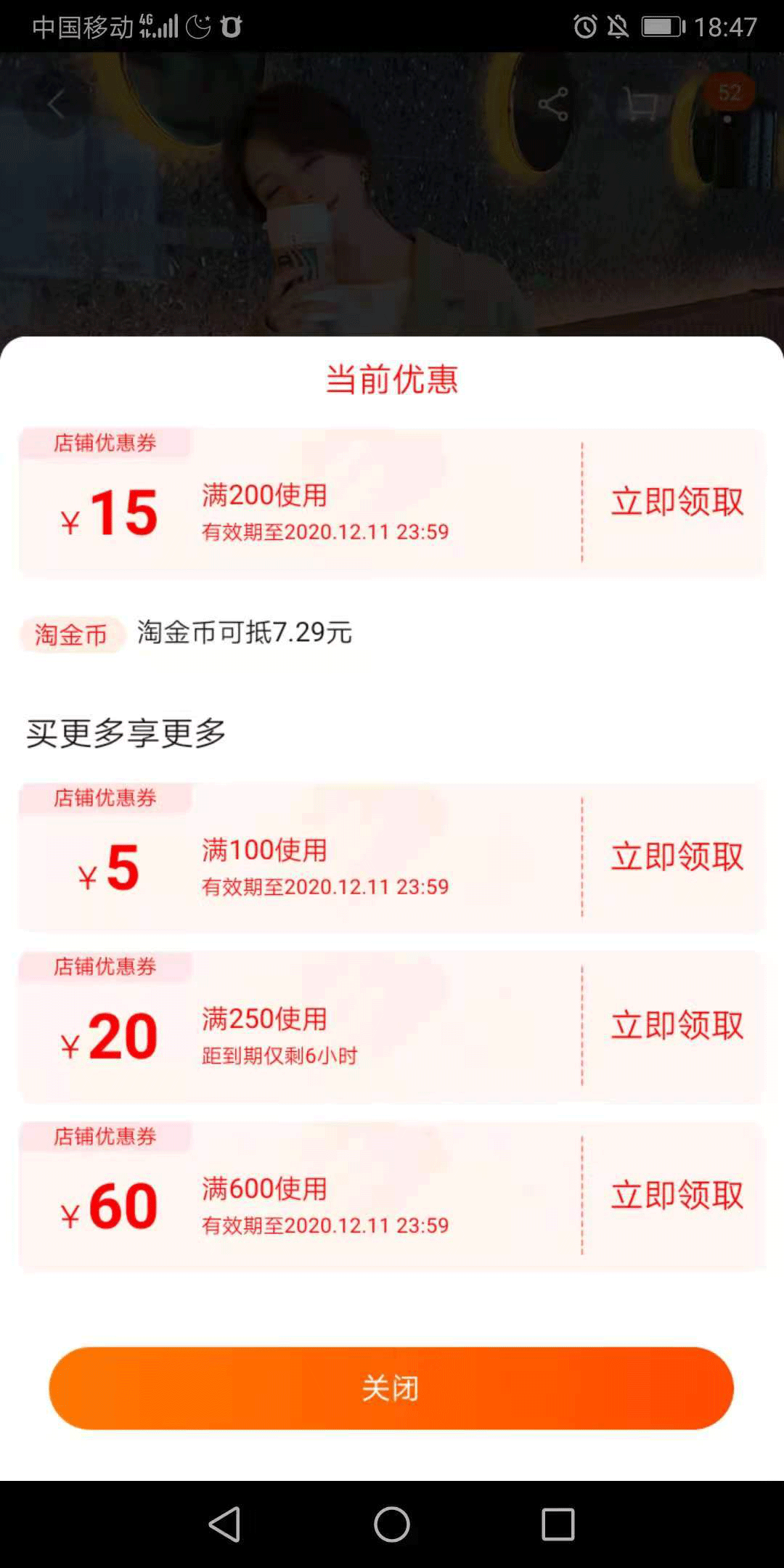
Task: Go to the system home screen
Action: coord(392,1524)
